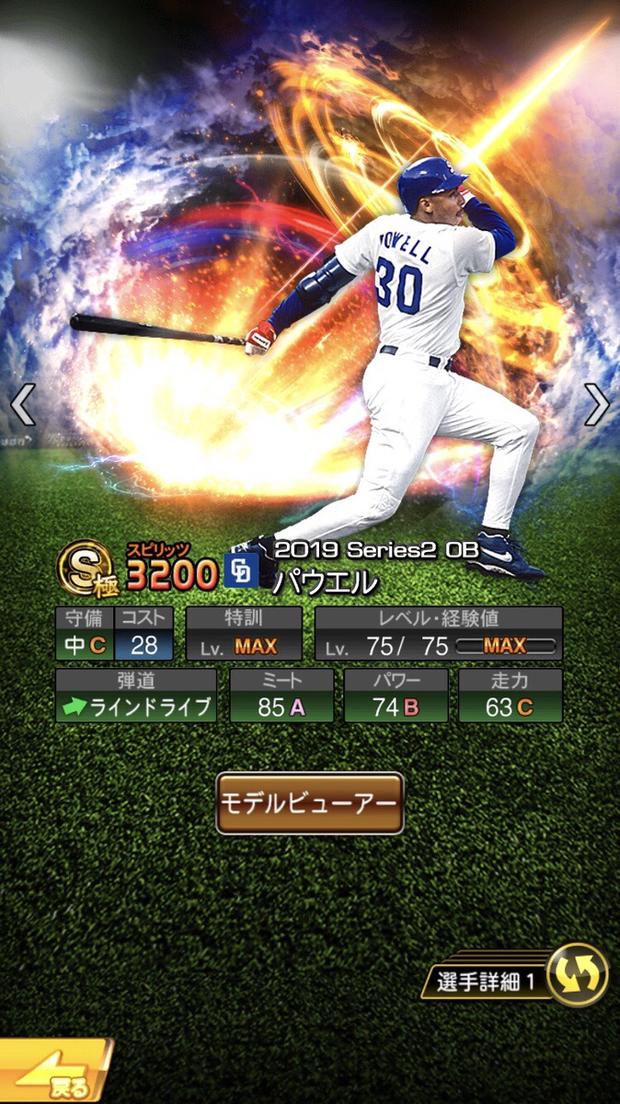Go to the next player card
Viewport: 620px width, 1104px height.
(x=597, y=405)
